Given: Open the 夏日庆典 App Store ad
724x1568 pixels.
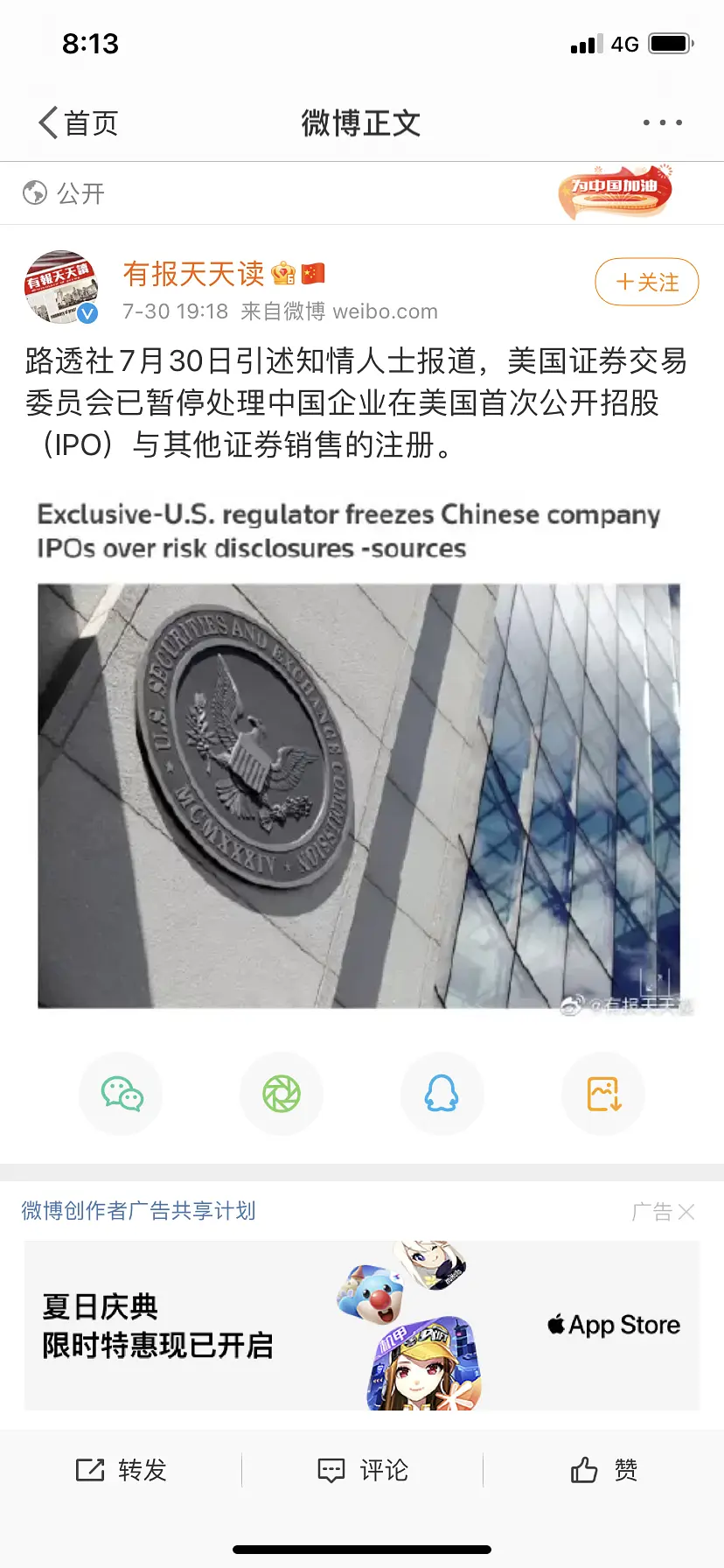Looking at the screenshot, I should 362,1325.
